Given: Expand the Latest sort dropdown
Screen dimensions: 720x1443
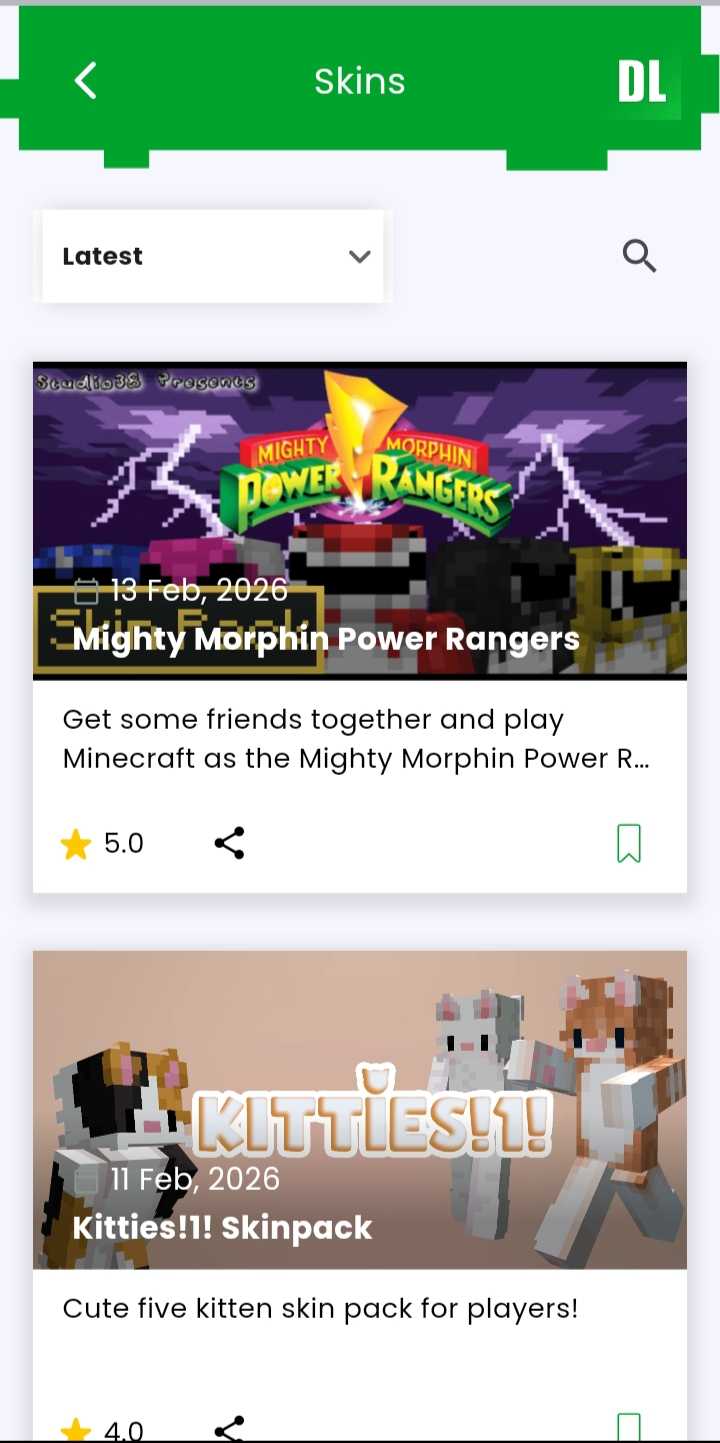Looking at the screenshot, I should click(213, 256).
